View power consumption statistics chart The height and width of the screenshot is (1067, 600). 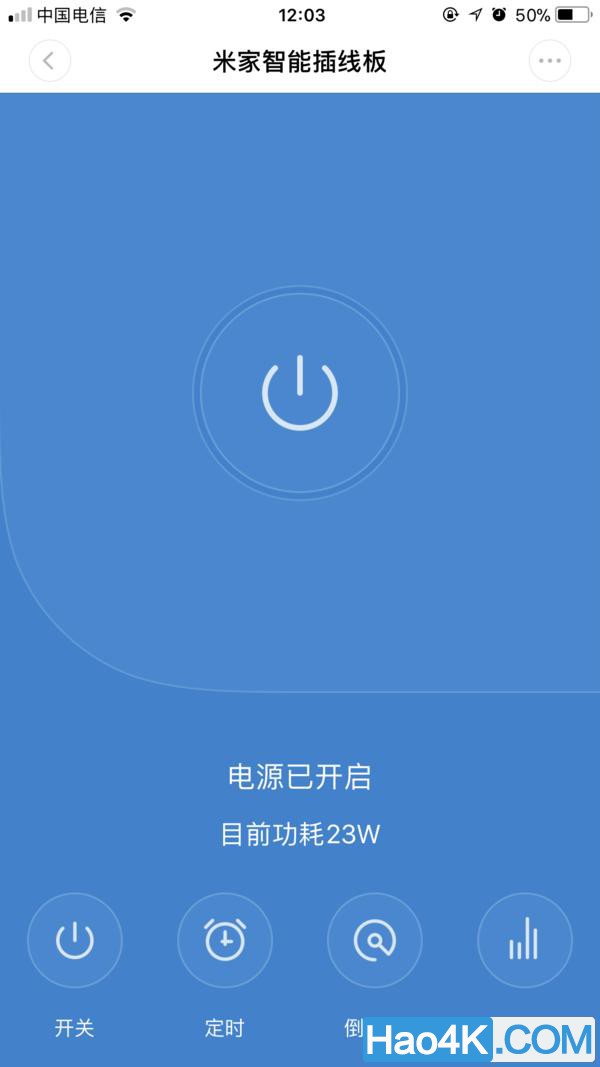click(524, 941)
